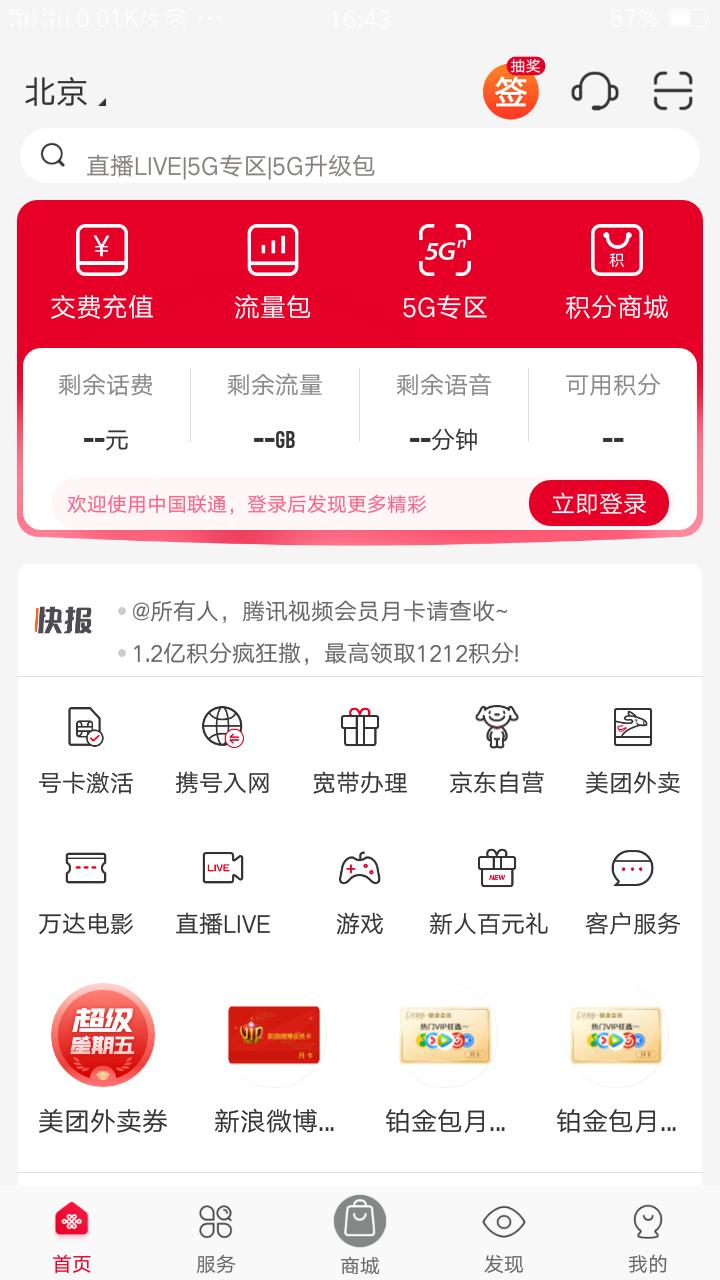Viewport: 720px width, 1280px height.
Task: Tap the search bar for 5G升级包
Action: pos(360,155)
